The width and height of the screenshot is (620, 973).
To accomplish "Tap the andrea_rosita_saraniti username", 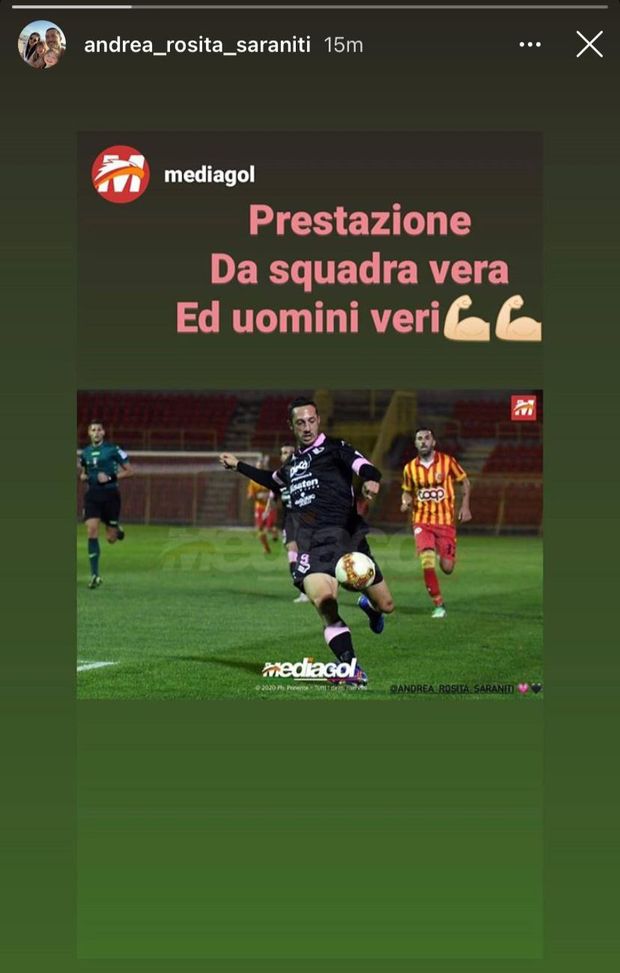I will pos(197,45).
